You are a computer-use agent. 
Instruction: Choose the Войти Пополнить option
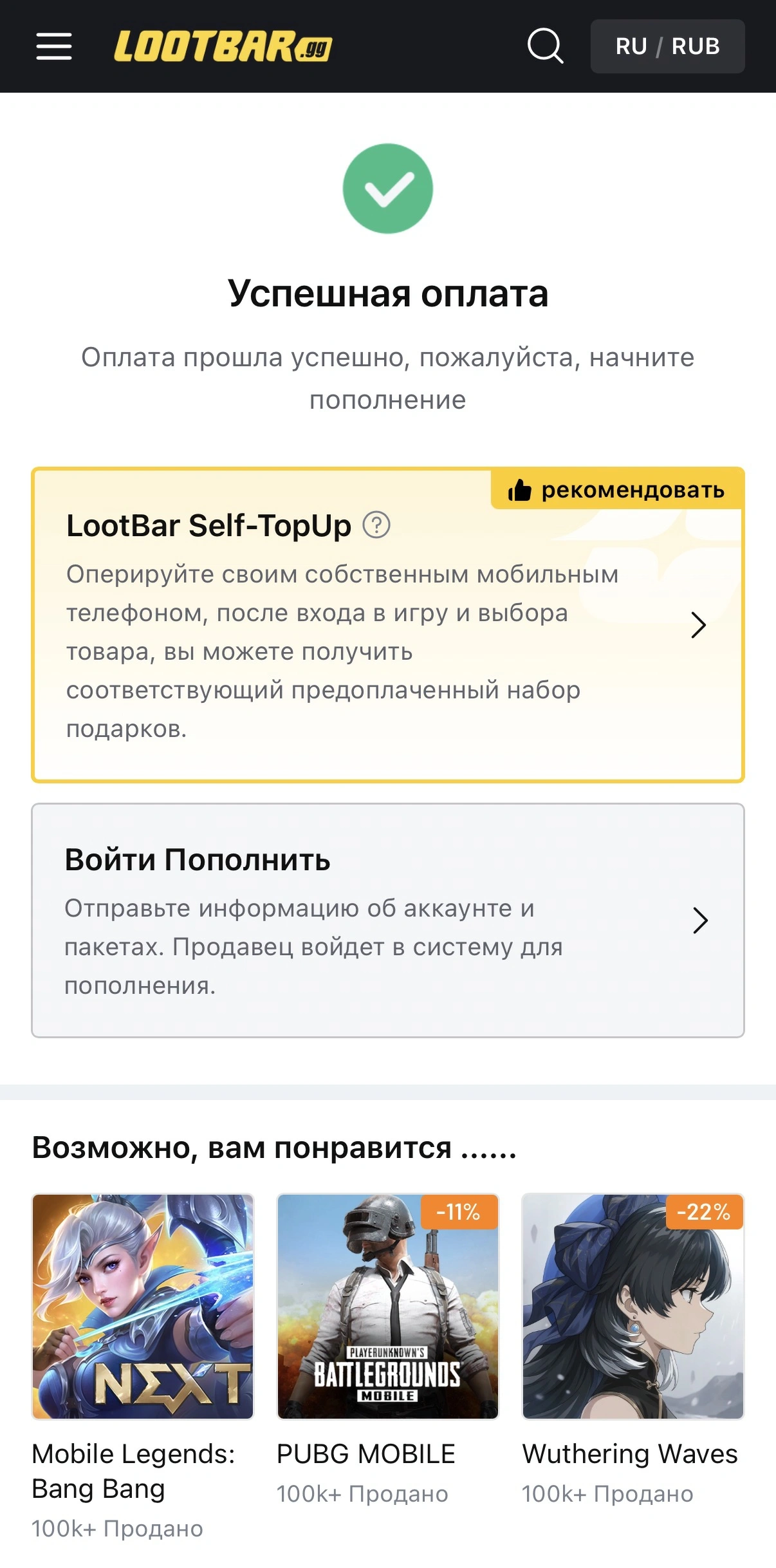[x=387, y=920]
